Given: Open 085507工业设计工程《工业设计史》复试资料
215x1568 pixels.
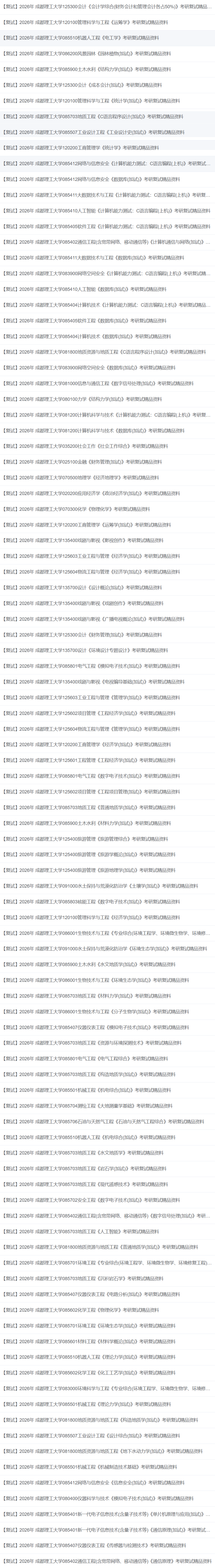Looking at the screenshot, I should click(x=92, y=132).
